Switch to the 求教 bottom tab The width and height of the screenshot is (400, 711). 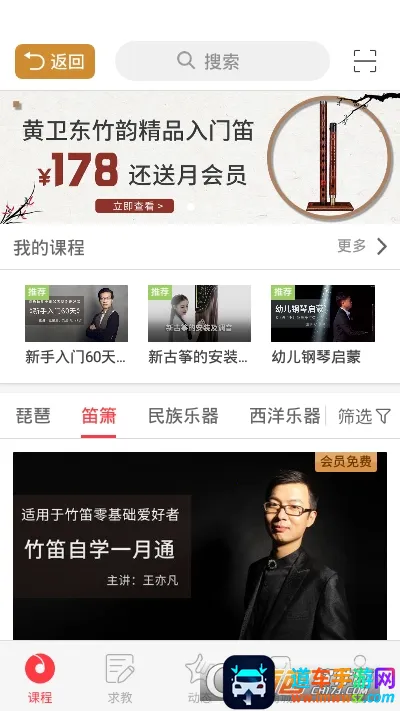click(120, 677)
